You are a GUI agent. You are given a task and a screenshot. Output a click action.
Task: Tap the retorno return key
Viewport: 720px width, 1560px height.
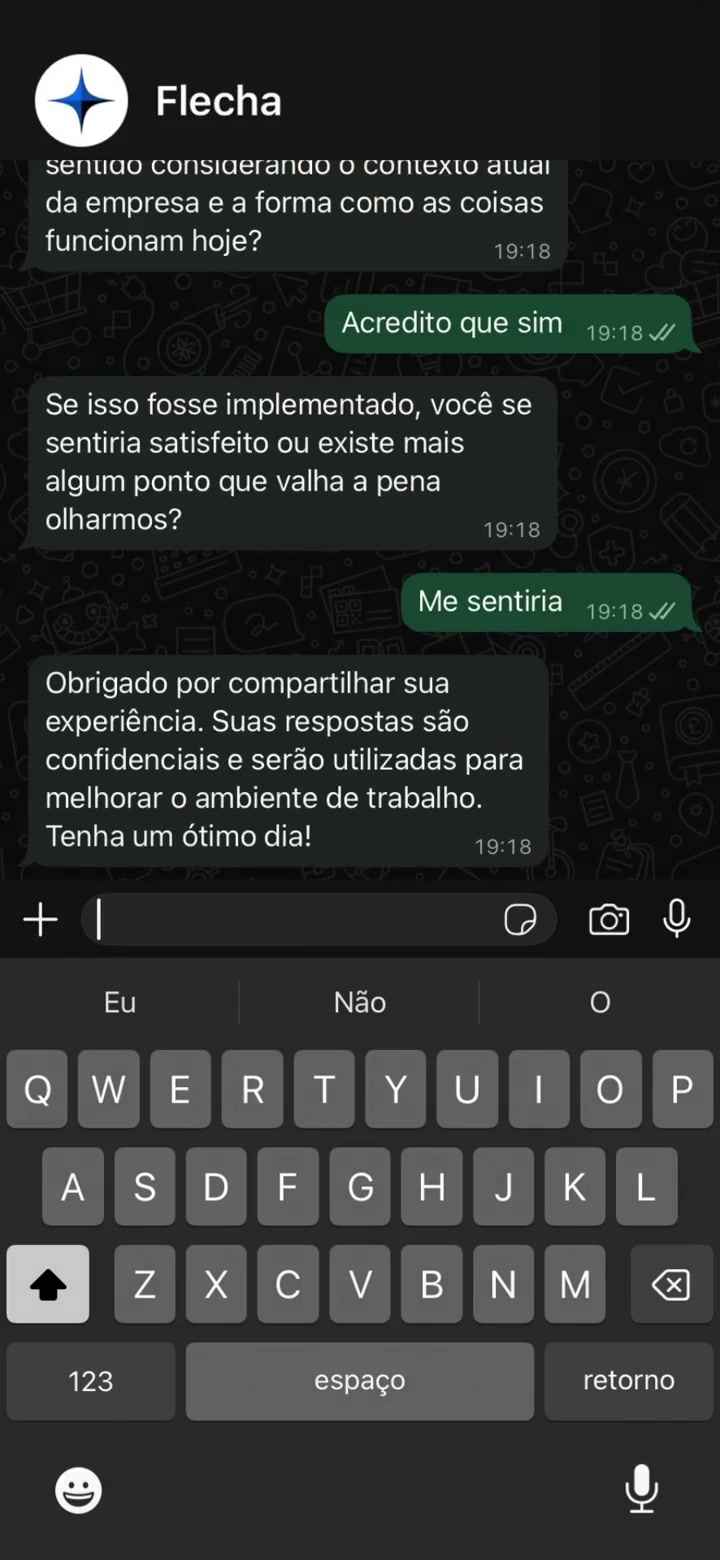click(x=628, y=1381)
